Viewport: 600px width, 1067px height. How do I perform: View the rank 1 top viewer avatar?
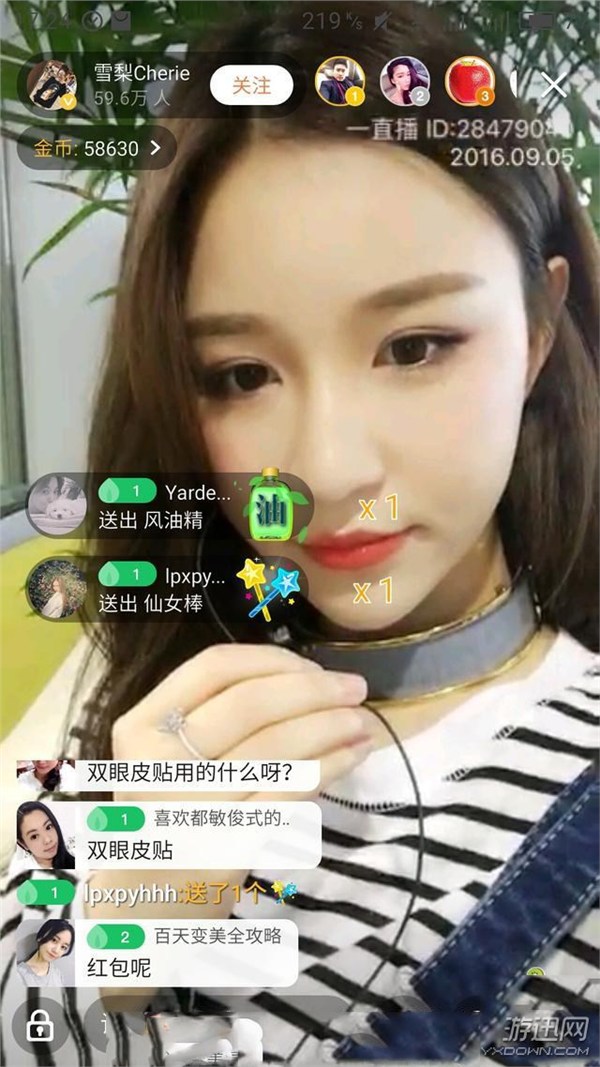[340, 81]
